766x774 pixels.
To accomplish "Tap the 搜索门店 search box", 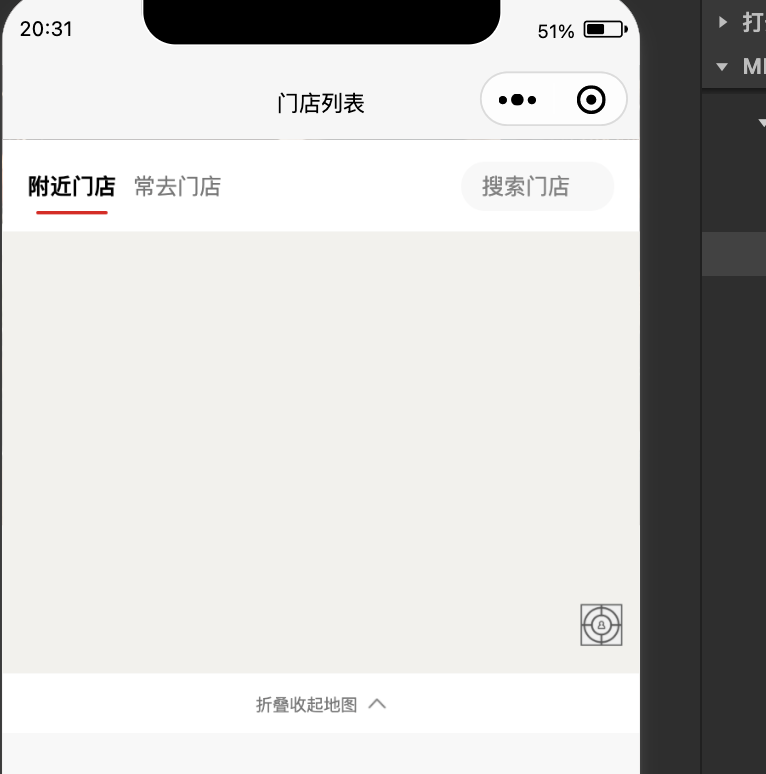I will (537, 187).
